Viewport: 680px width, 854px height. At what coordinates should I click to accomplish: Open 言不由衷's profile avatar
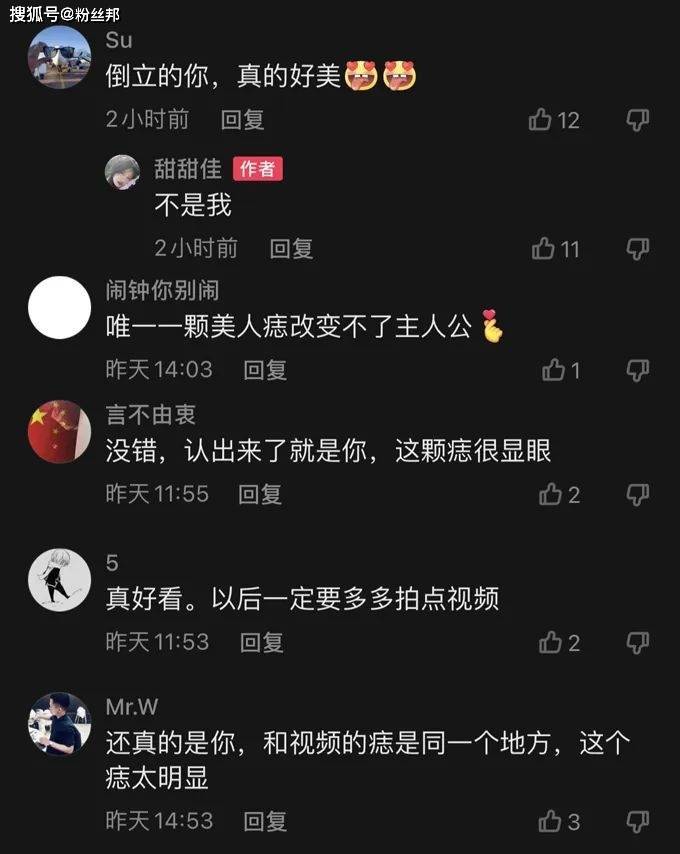(59, 432)
